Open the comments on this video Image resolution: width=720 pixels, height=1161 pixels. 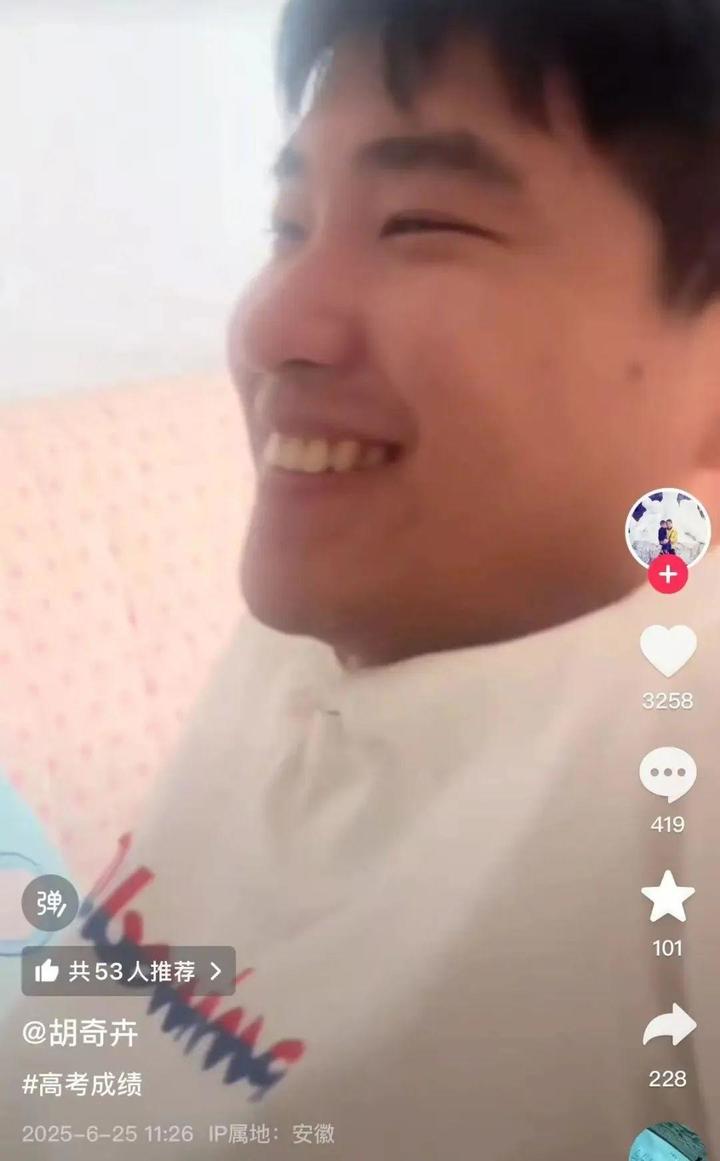point(667,774)
